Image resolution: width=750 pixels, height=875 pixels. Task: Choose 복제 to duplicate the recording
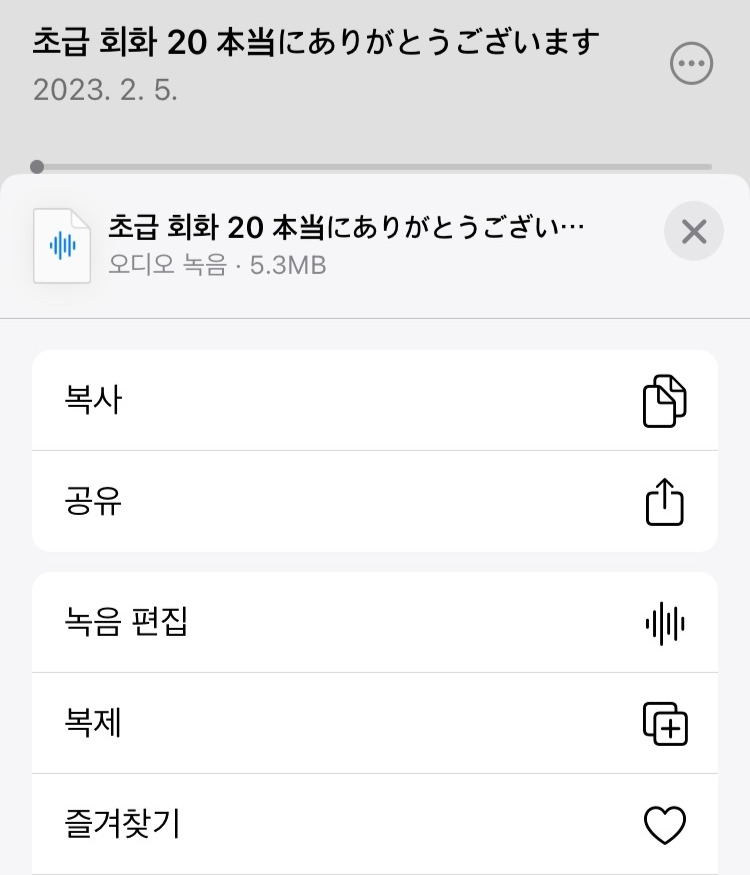pyautogui.click(x=375, y=723)
